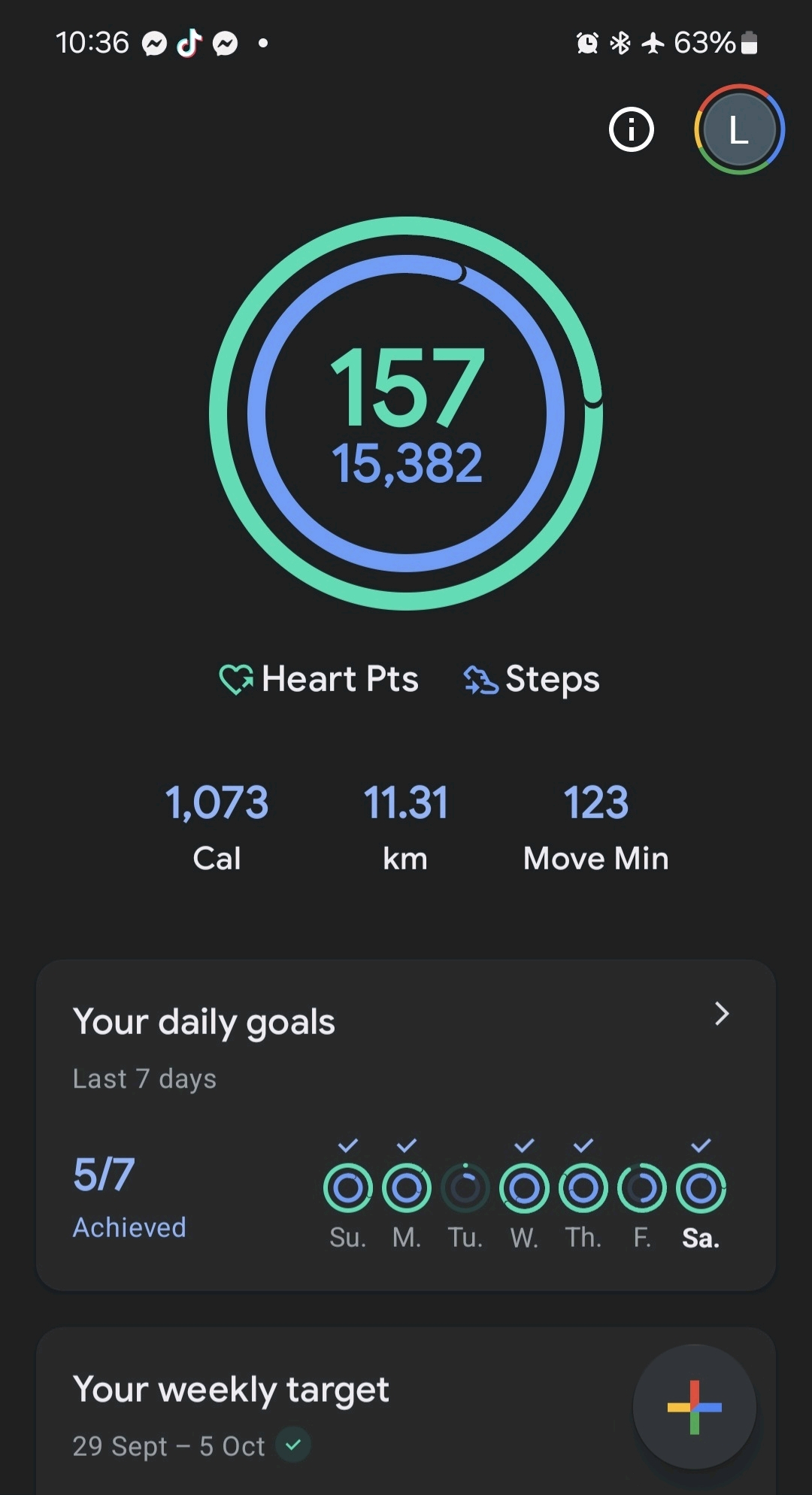
Task: Open the Heart Pts and Steps activity ring
Action: (406, 414)
